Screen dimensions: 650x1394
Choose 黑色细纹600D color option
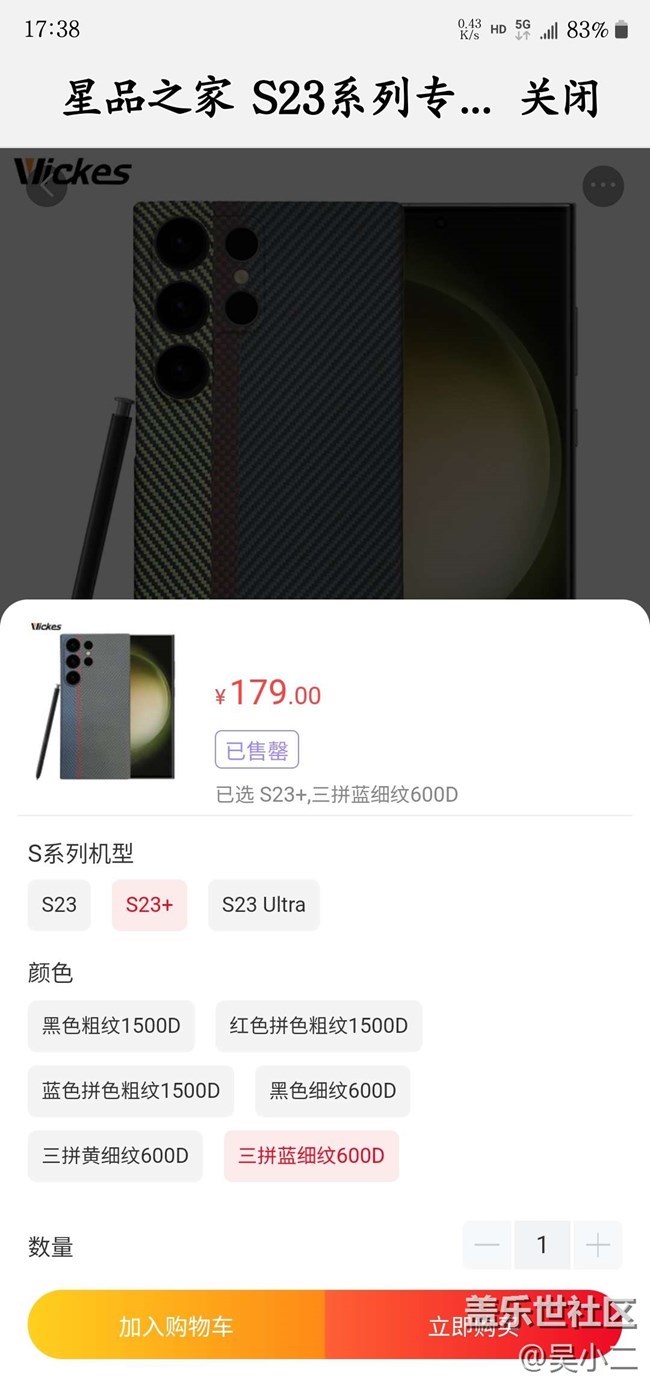[x=333, y=1091]
